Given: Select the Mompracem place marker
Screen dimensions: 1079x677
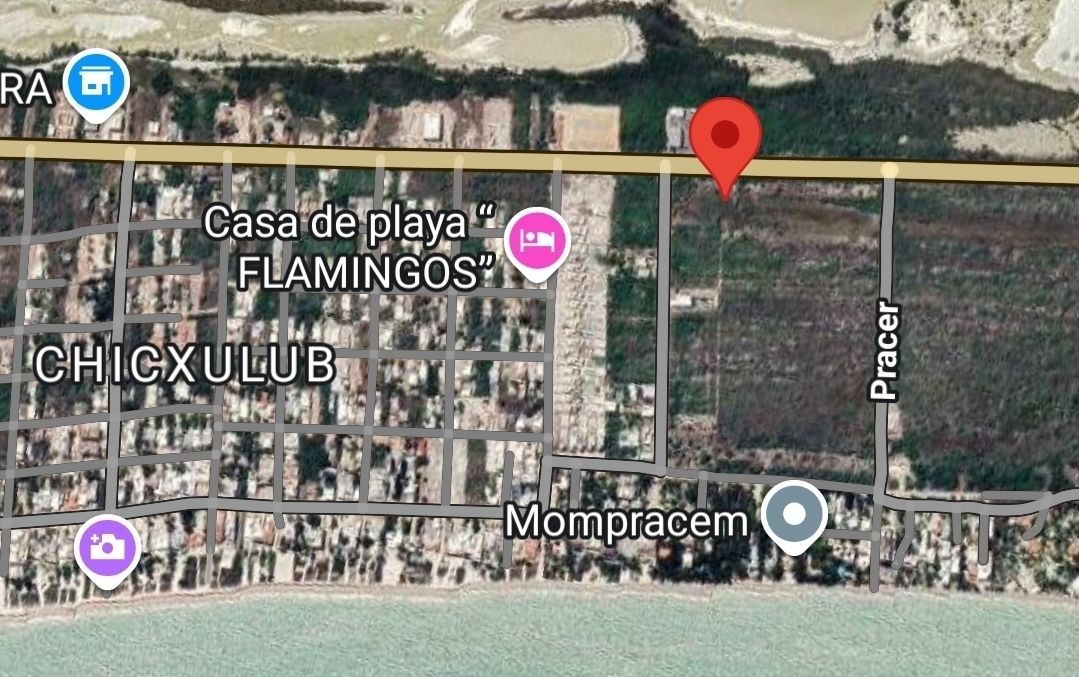Looking at the screenshot, I should 794,515.
